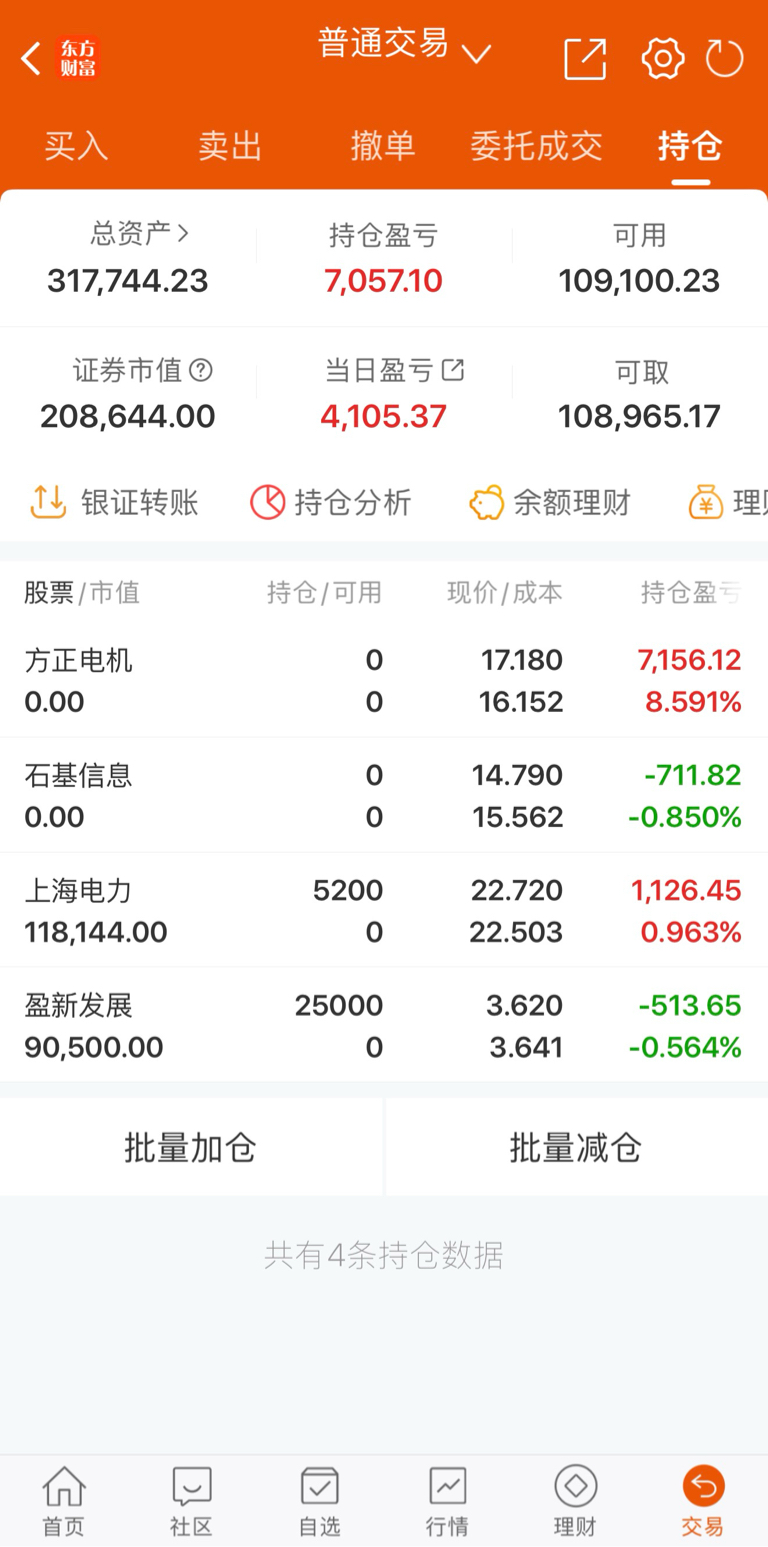
Task: Open 银证转账
Action: pos(114,502)
